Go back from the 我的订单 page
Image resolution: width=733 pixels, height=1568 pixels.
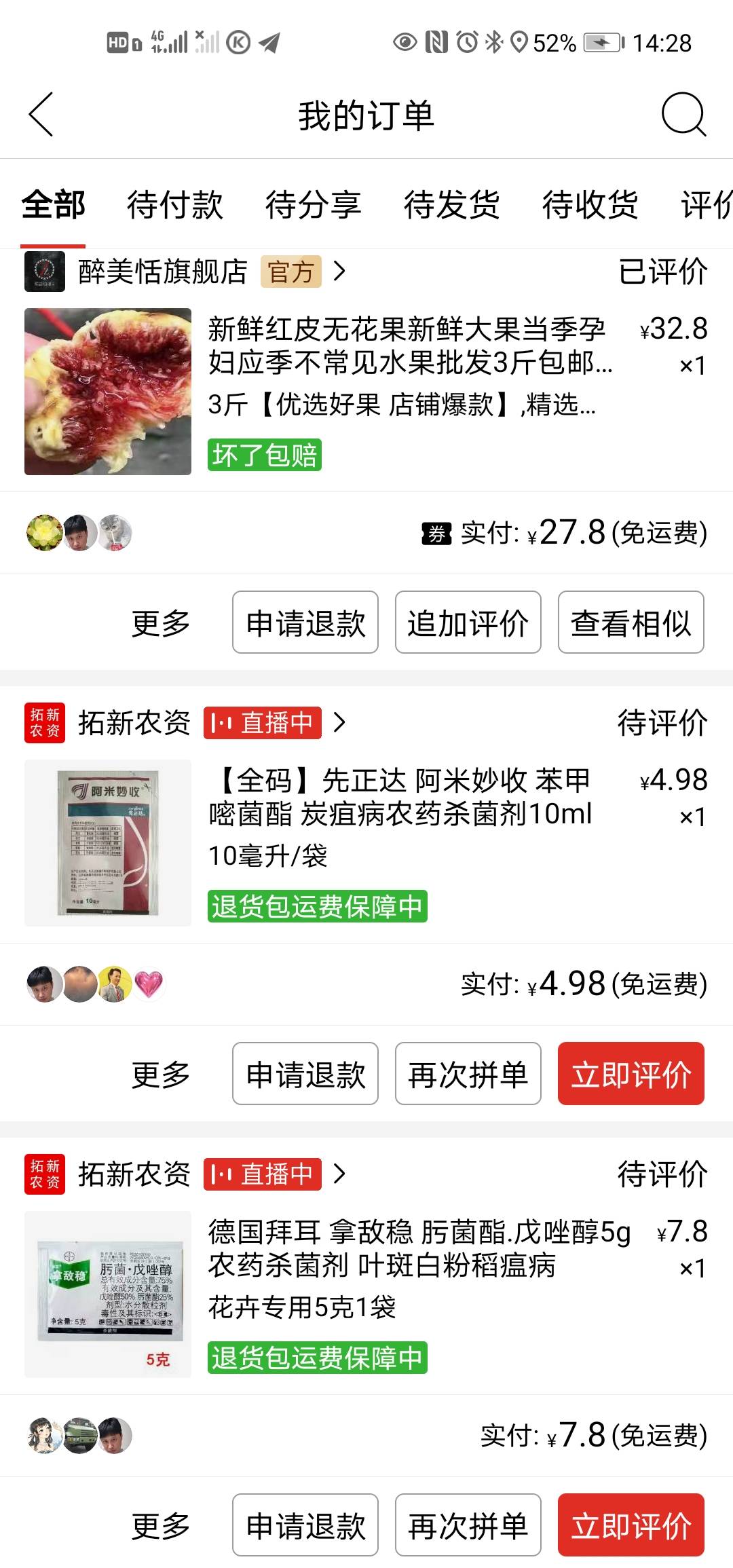pyautogui.click(x=41, y=115)
